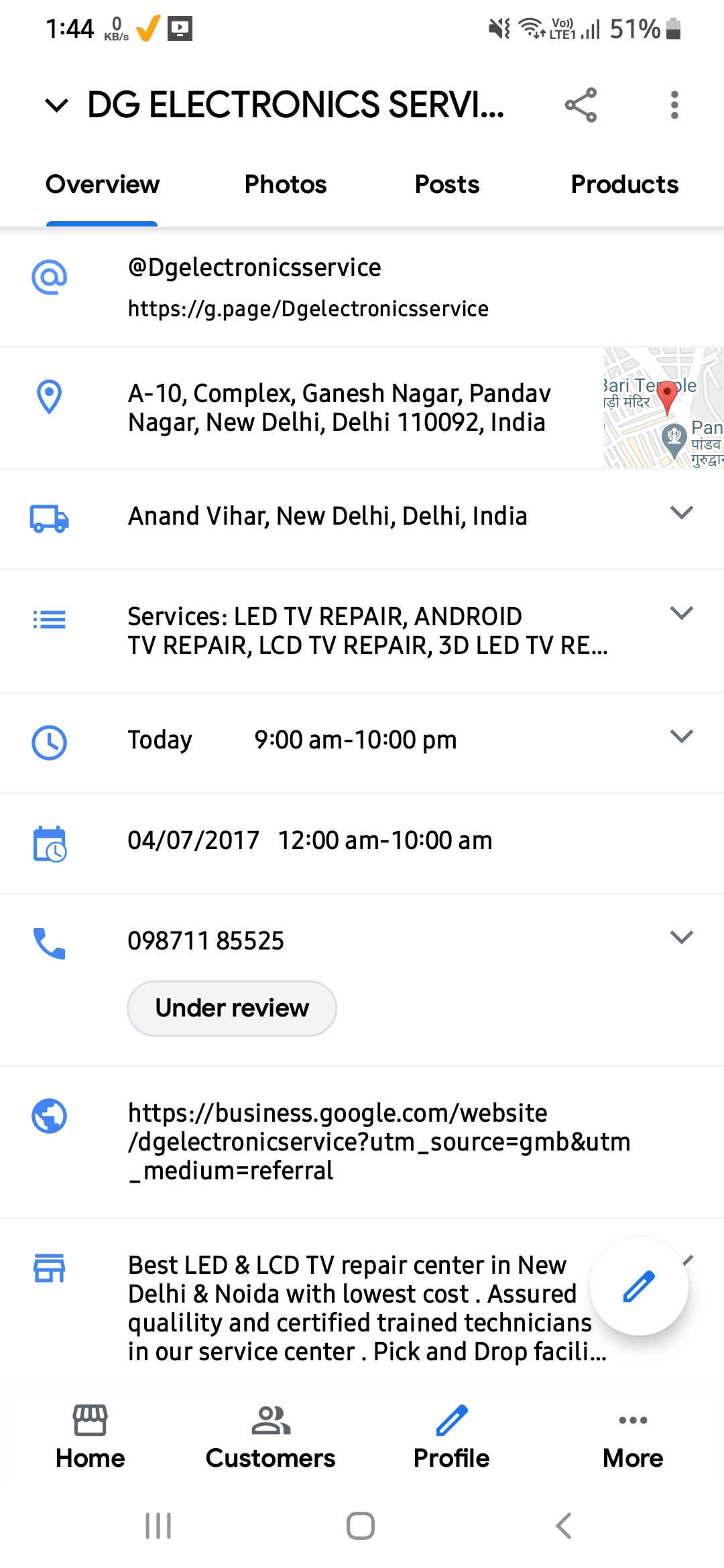Open the 04/07/2017 special hours row
Screen dimensions: 724x1568
pyautogui.click(x=362, y=843)
